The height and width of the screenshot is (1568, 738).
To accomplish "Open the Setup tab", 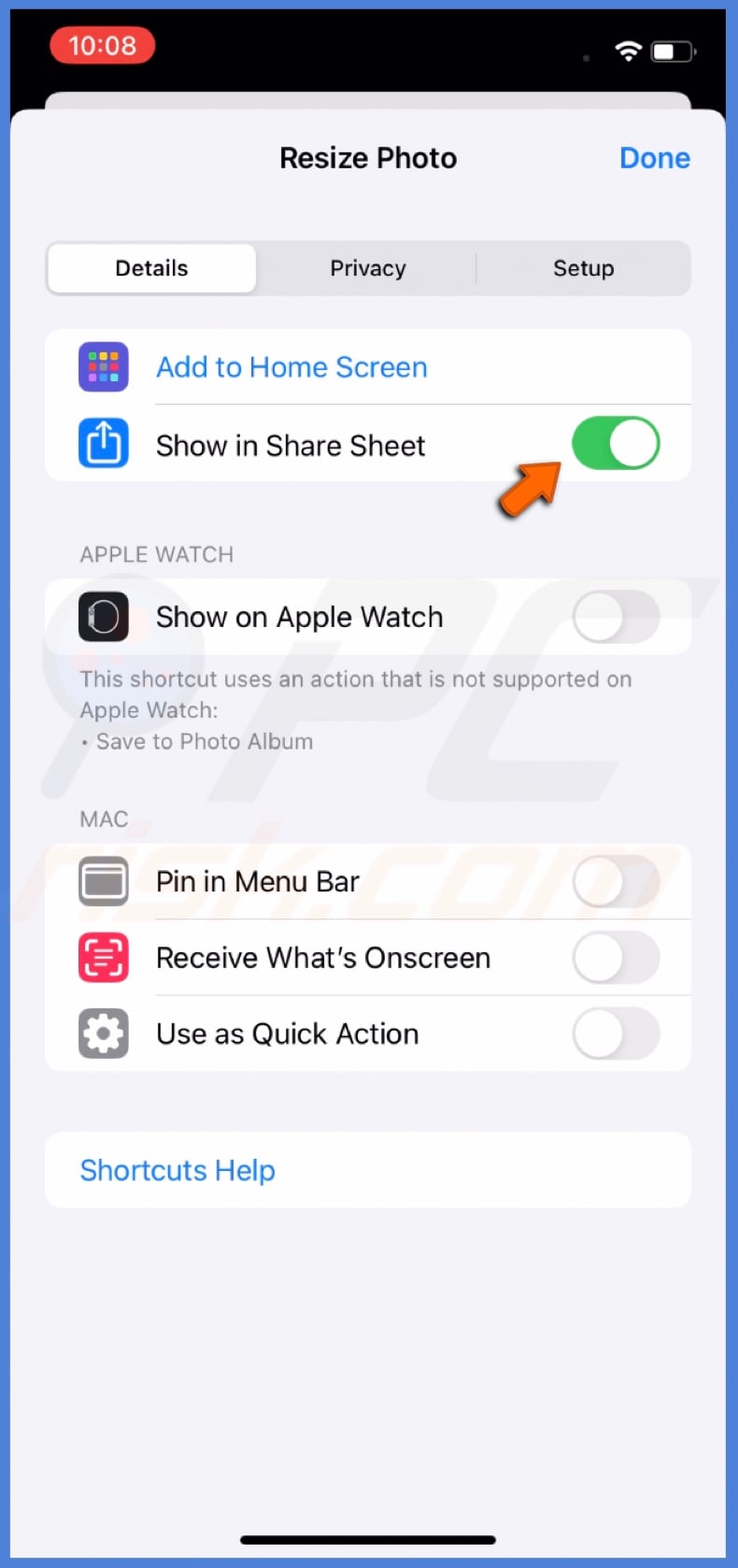I will pos(583,268).
